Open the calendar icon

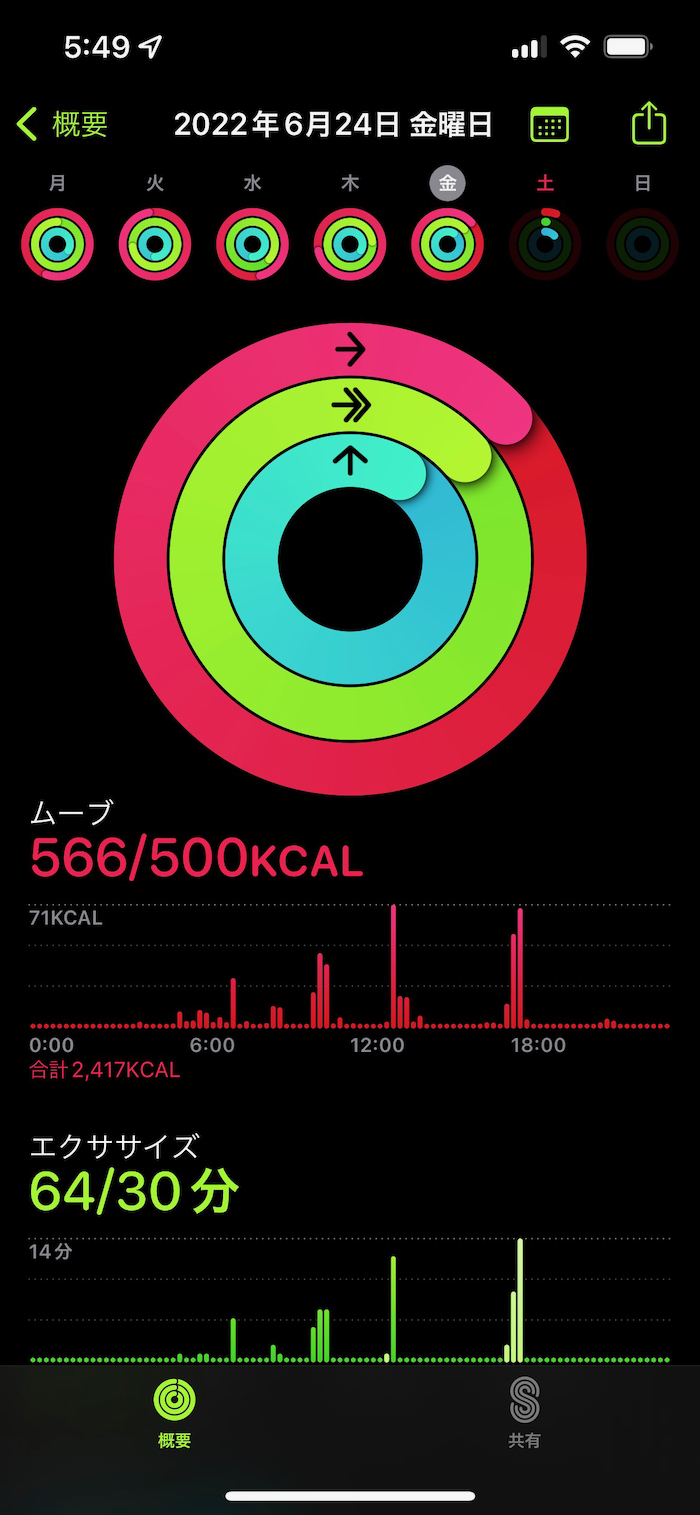point(549,125)
